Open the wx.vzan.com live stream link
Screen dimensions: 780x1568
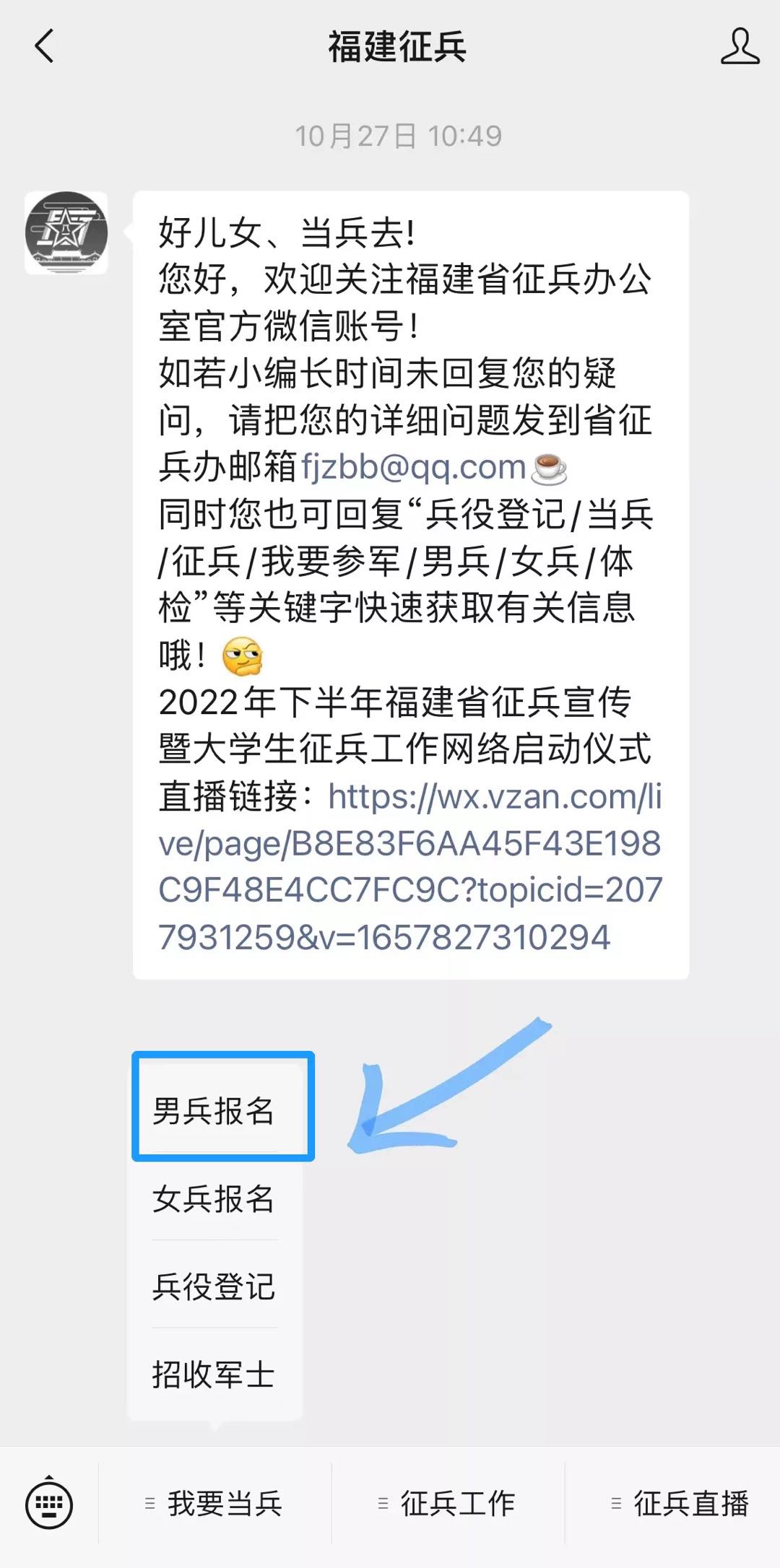(x=409, y=866)
